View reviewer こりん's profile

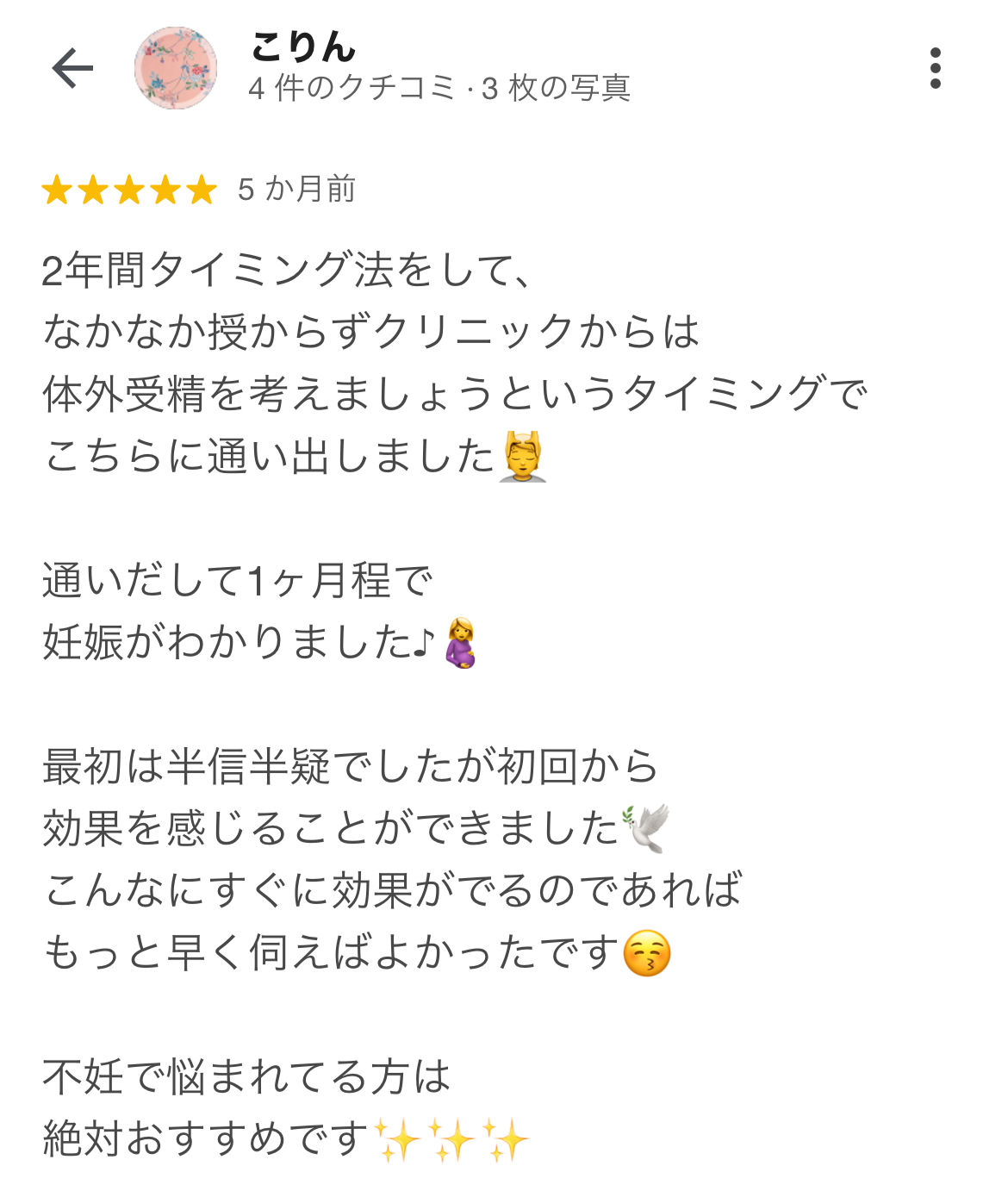coord(303,47)
